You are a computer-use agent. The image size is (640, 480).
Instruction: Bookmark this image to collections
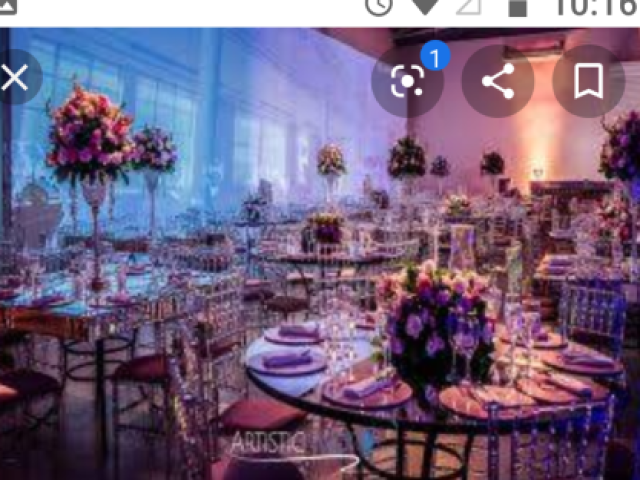tap(588, 82)
